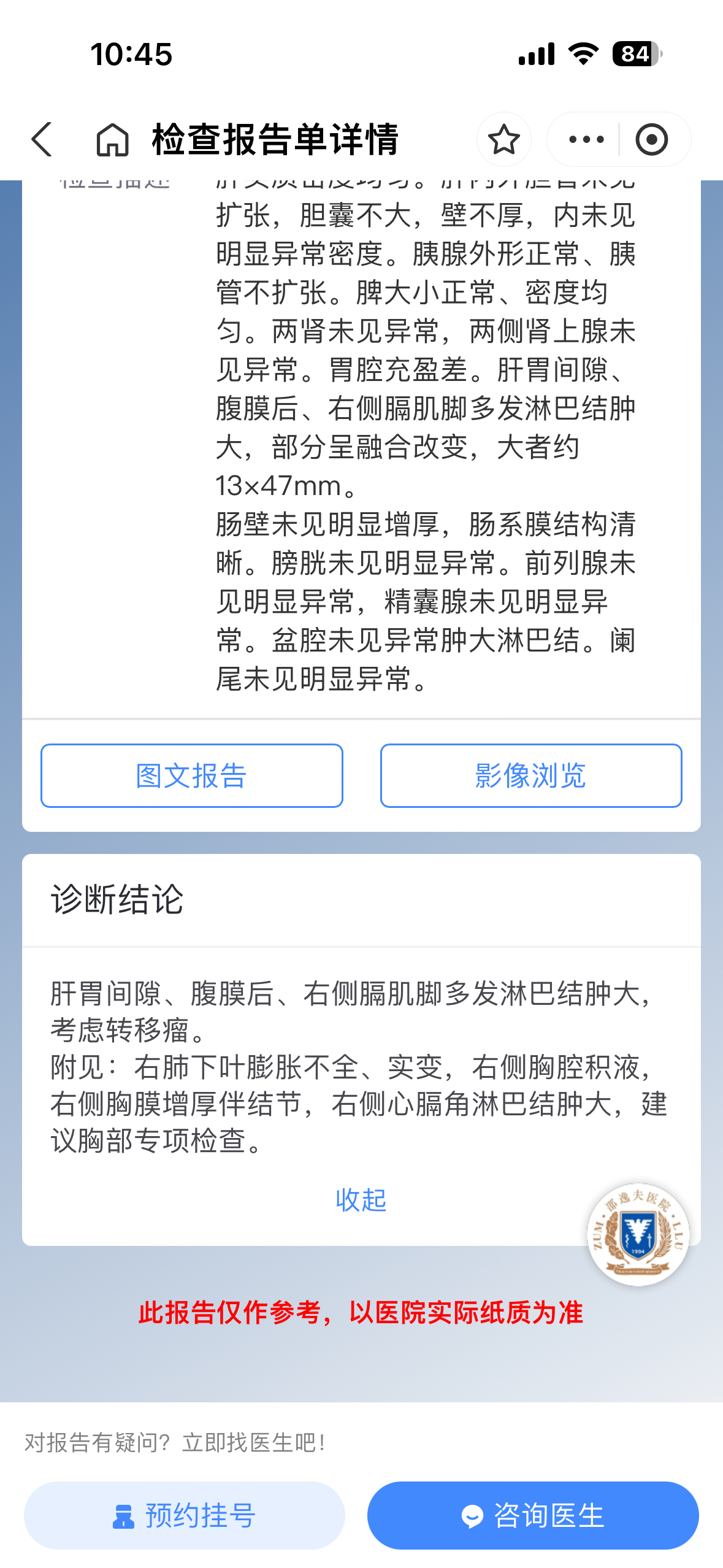
Task: Open the three-dot more menu
Action: point(586,139)
